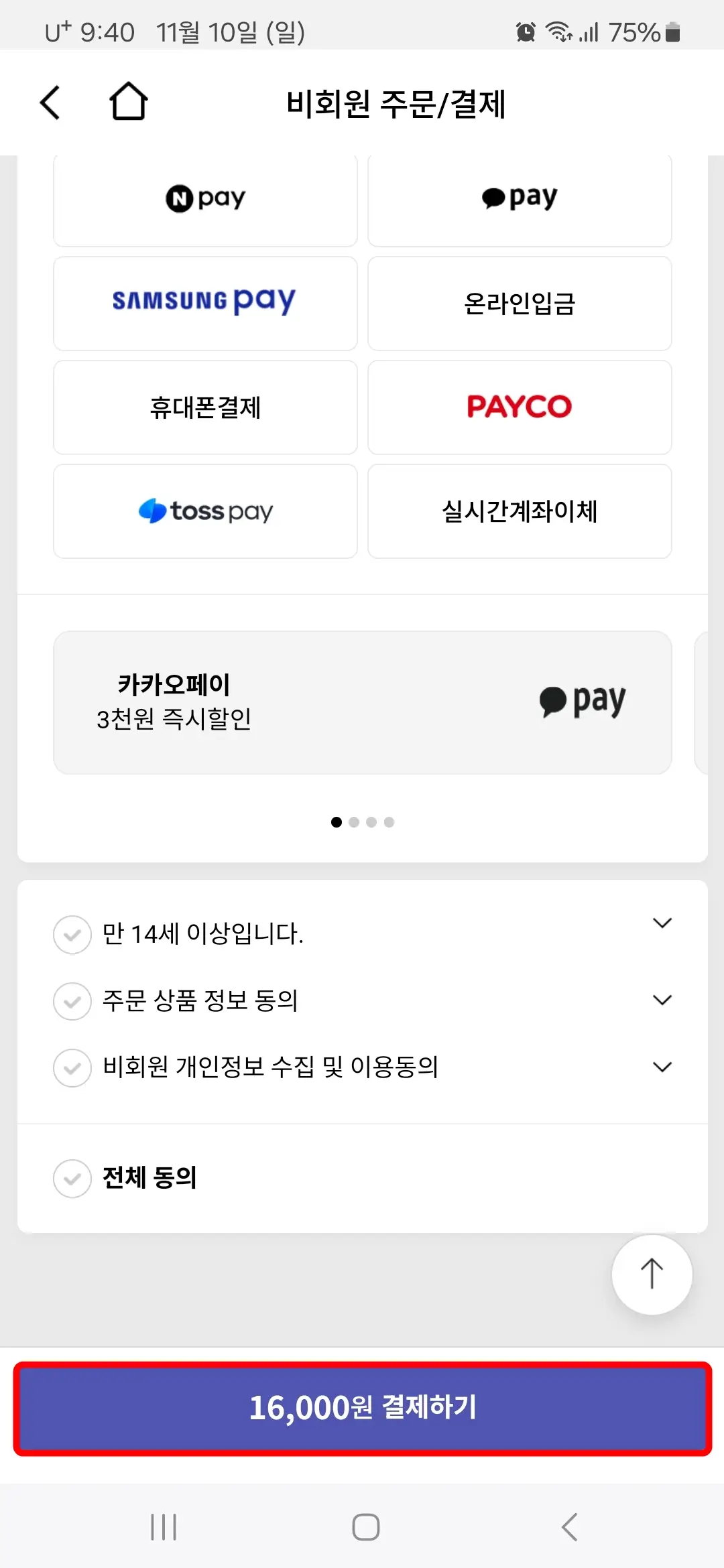The image size is (724, 1568).
Task: Tap the Kakao Pay 3천원 discount banner
Action: click(362, 702)
